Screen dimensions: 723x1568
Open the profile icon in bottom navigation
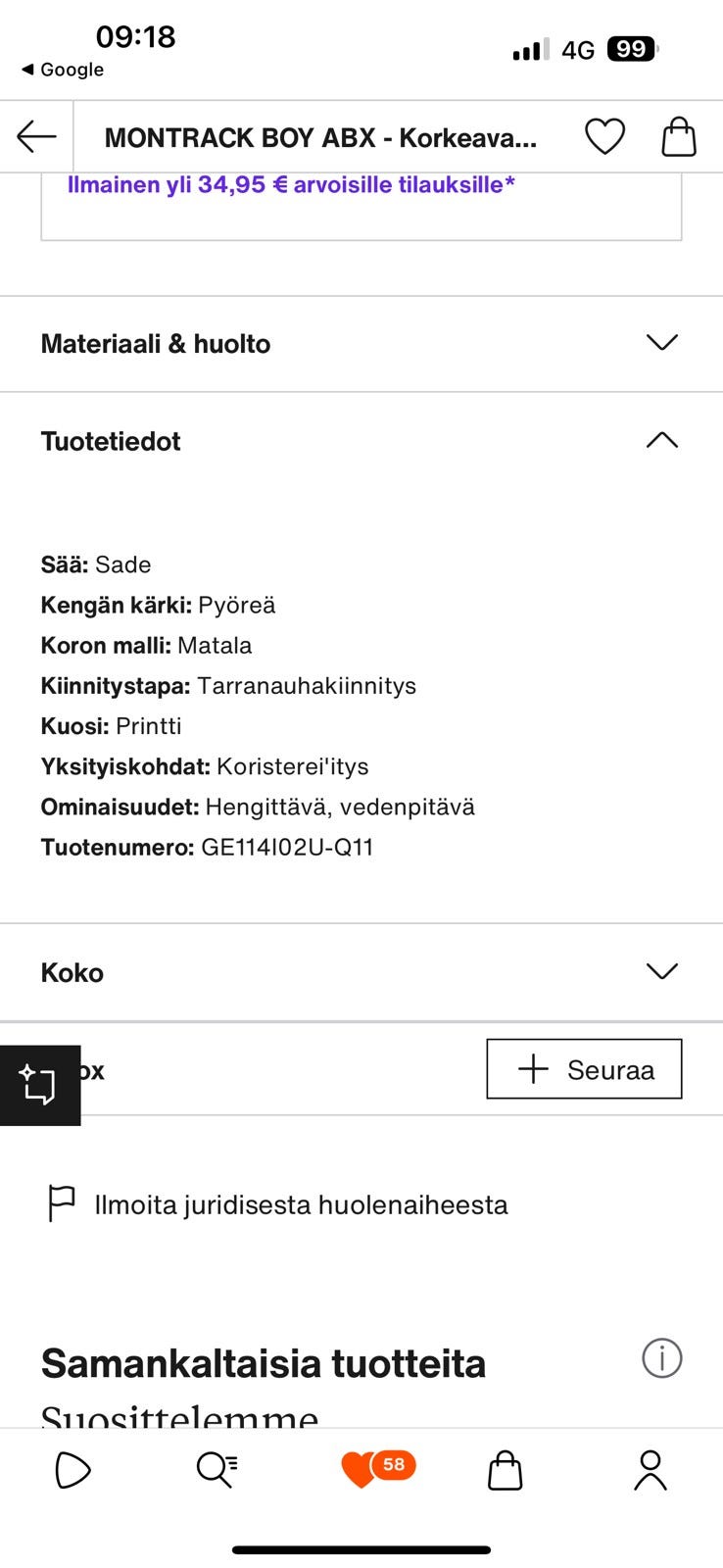tap(650, 1470)
